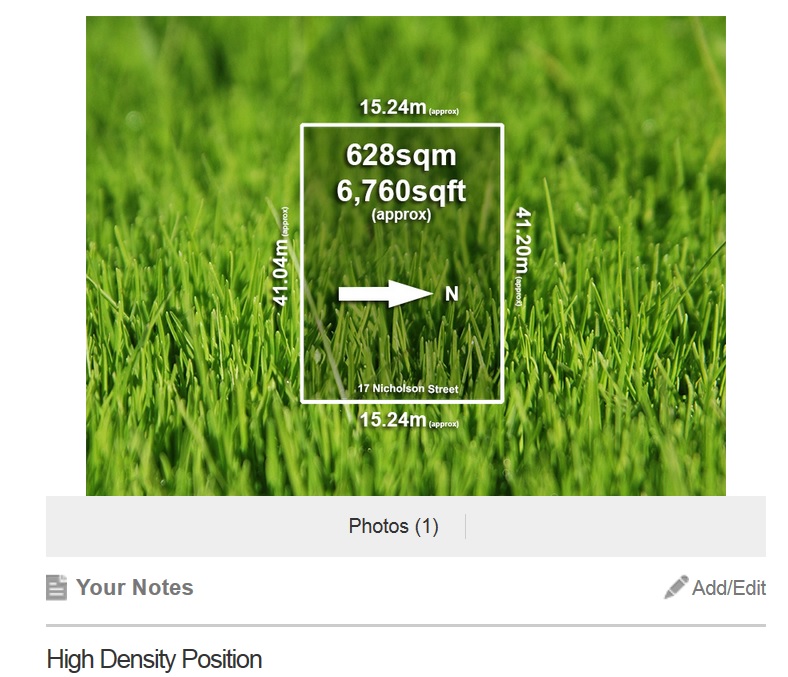
Task: Open the Photos (1) tab
Action: (393, 526)
